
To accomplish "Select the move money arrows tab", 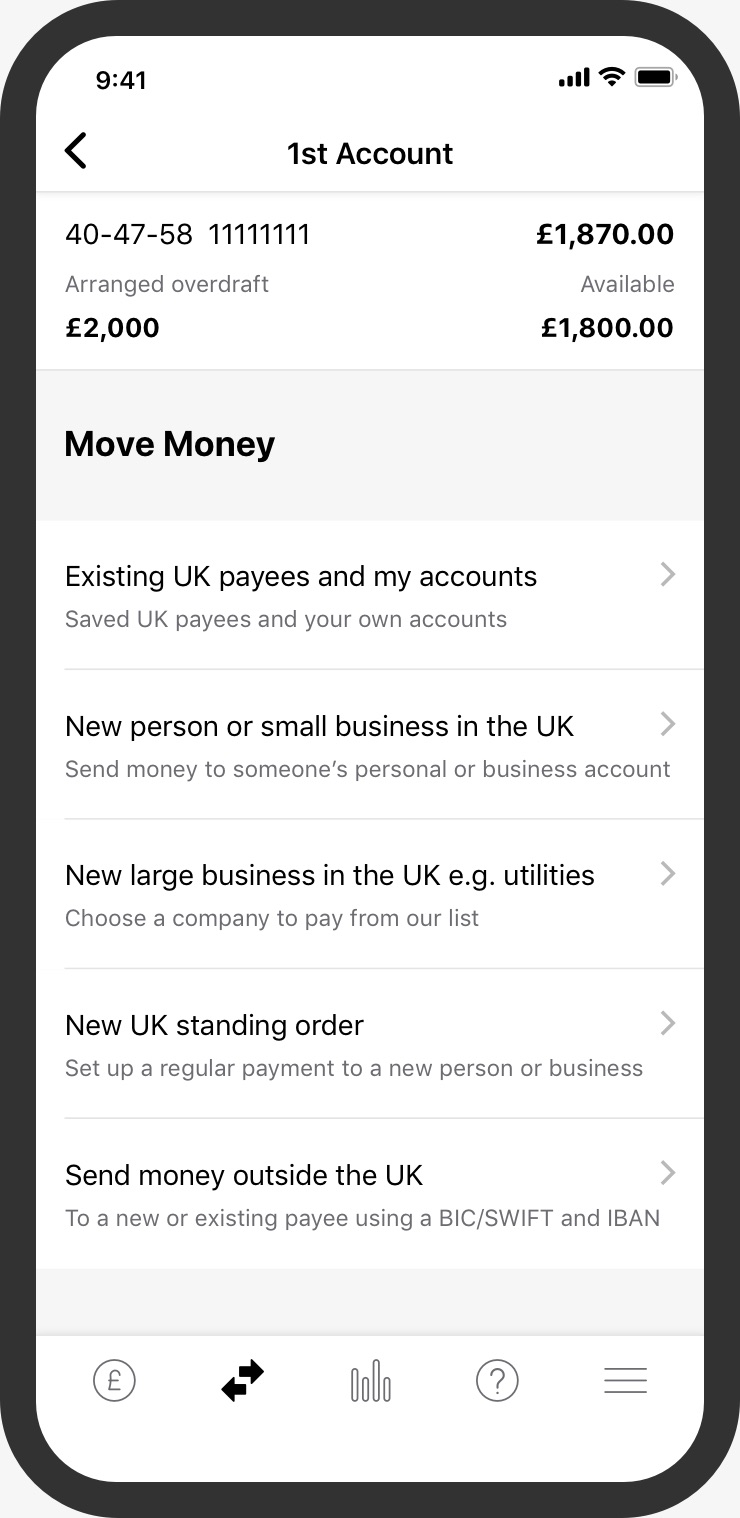I will tap(242, 1381).
